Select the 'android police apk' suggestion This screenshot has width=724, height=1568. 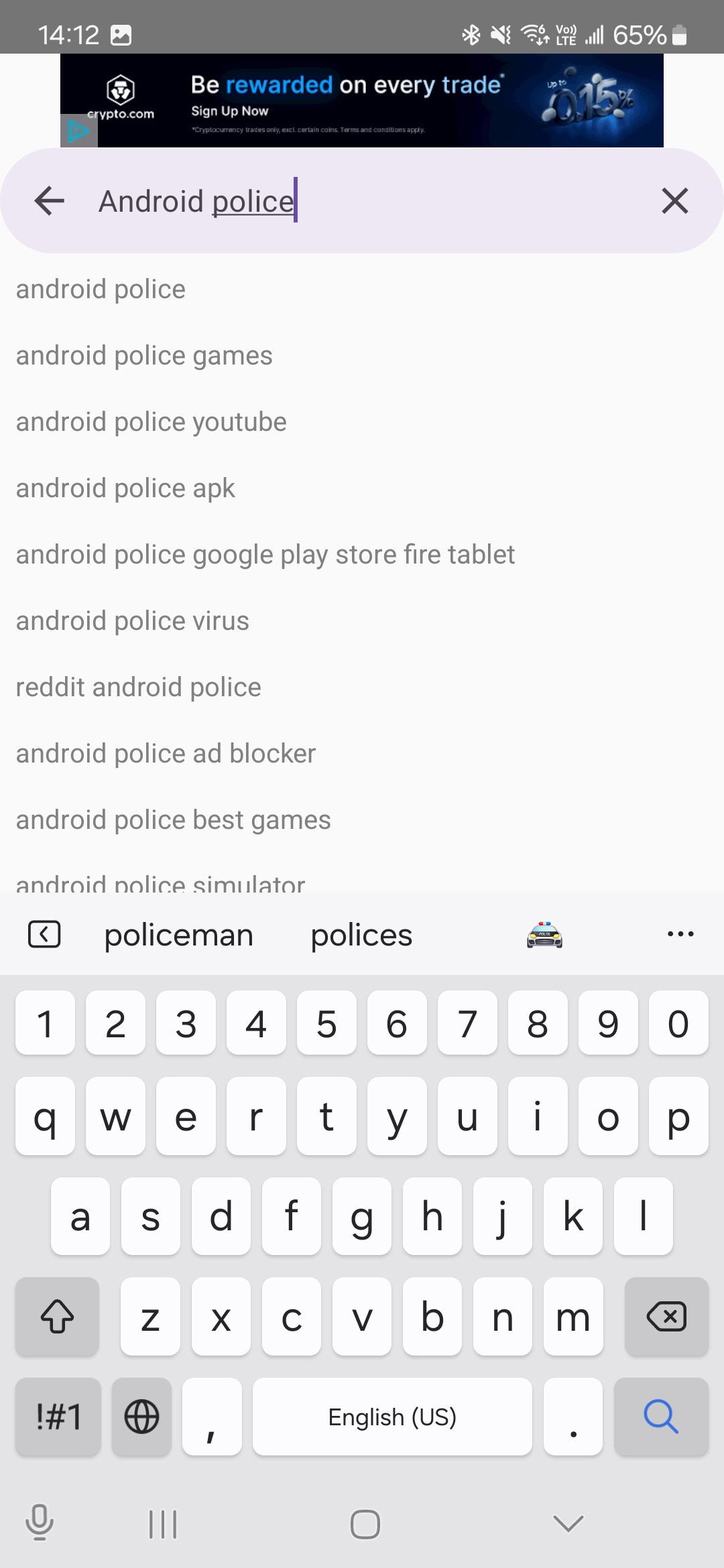[125, 488]
